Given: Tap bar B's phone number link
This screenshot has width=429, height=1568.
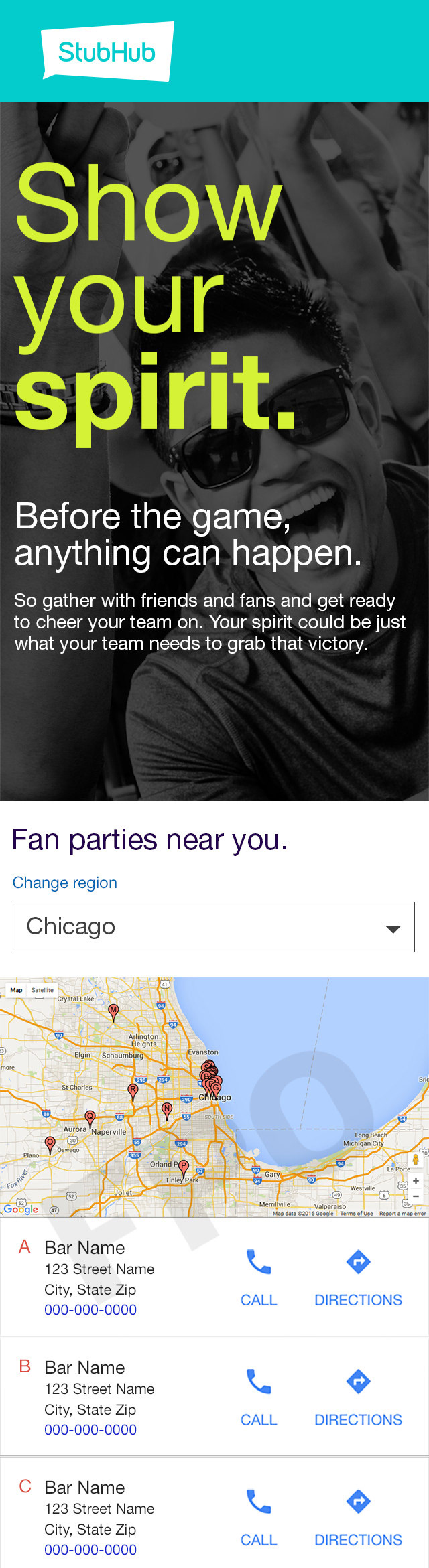Looking at the screenshot, I should [x=90, y=1430].
